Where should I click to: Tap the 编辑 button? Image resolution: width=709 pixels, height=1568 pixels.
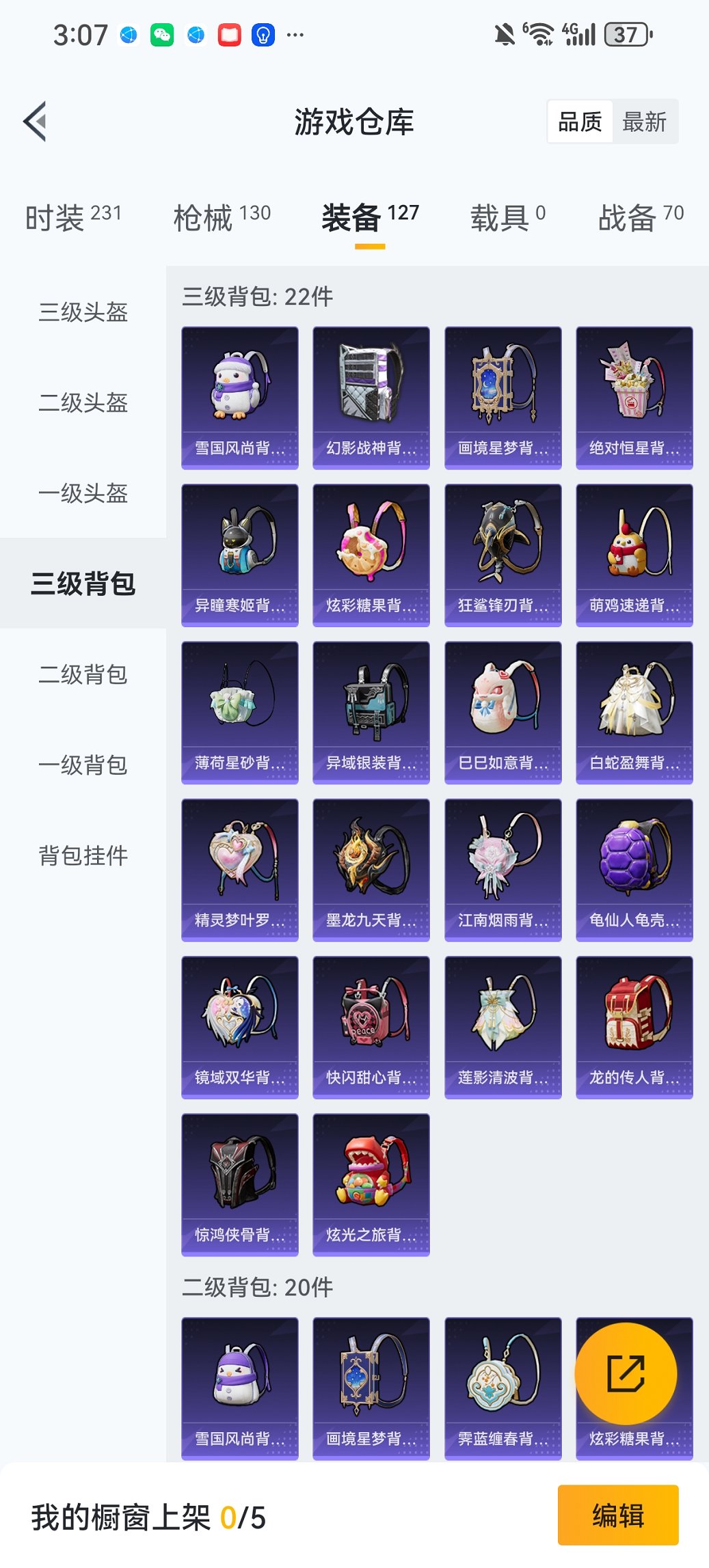tap(617, 1515)
